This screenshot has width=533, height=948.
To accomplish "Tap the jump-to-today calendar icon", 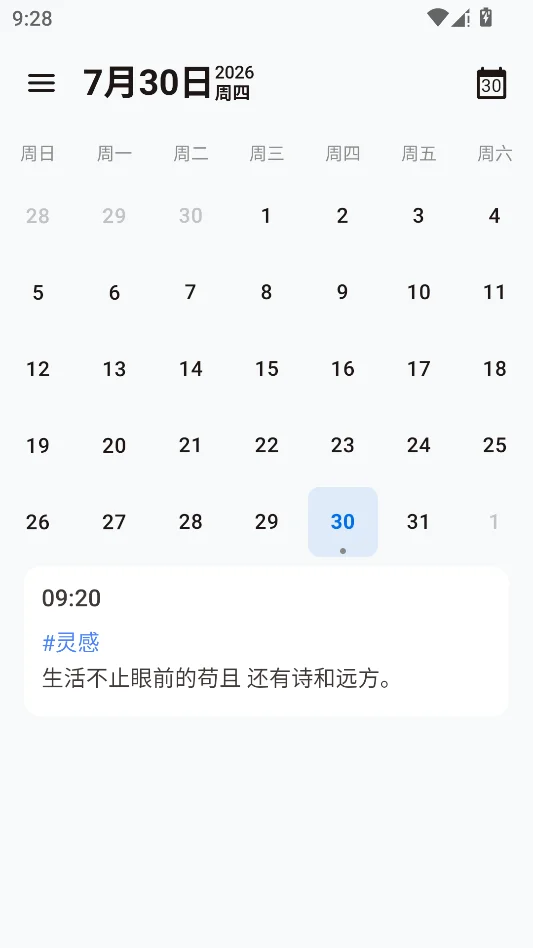I will pos(491,83).
